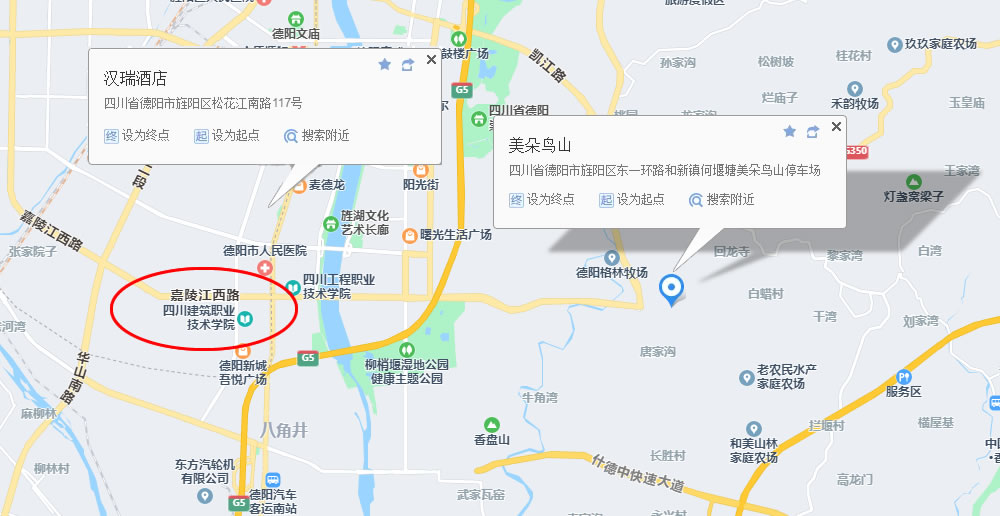Tap the blue location pin for 美朵鸟山

pyautogui.click(x=672, y=289)
